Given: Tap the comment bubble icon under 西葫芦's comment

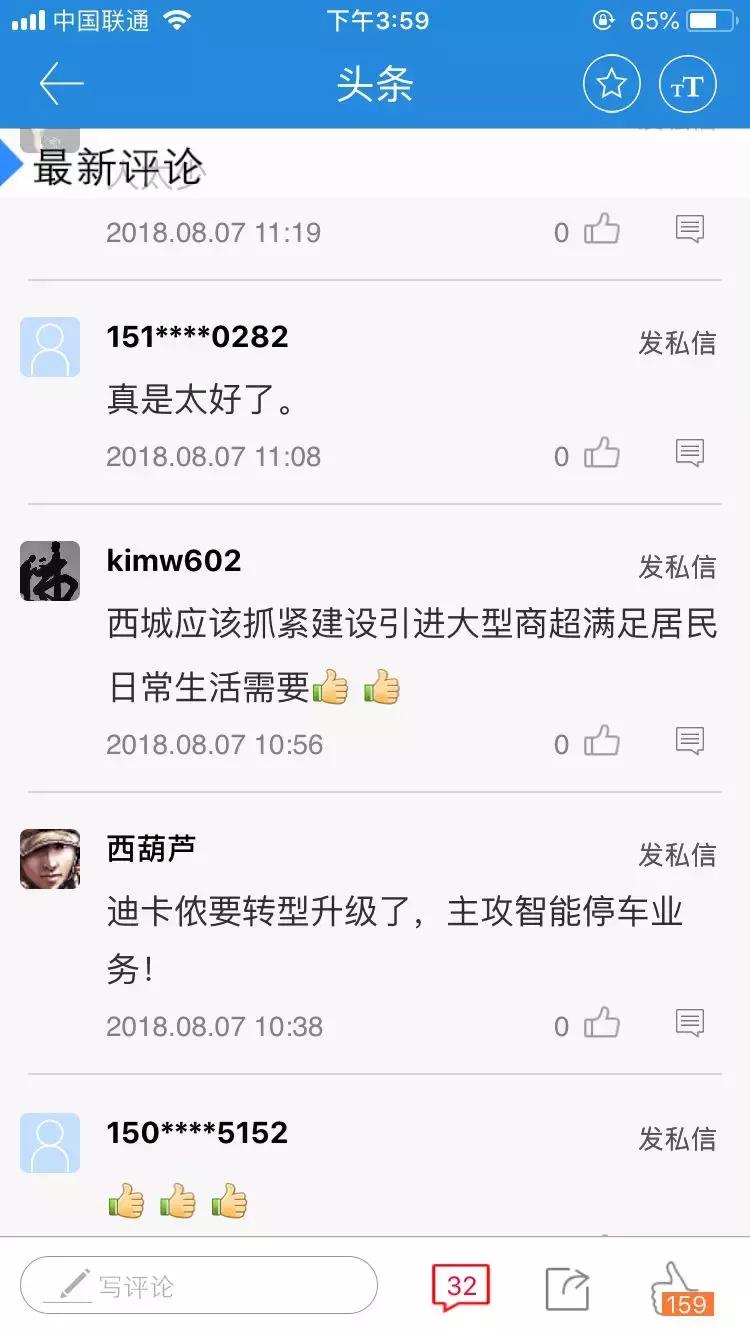Looking at the screenshot, I should coord(688,1023).
